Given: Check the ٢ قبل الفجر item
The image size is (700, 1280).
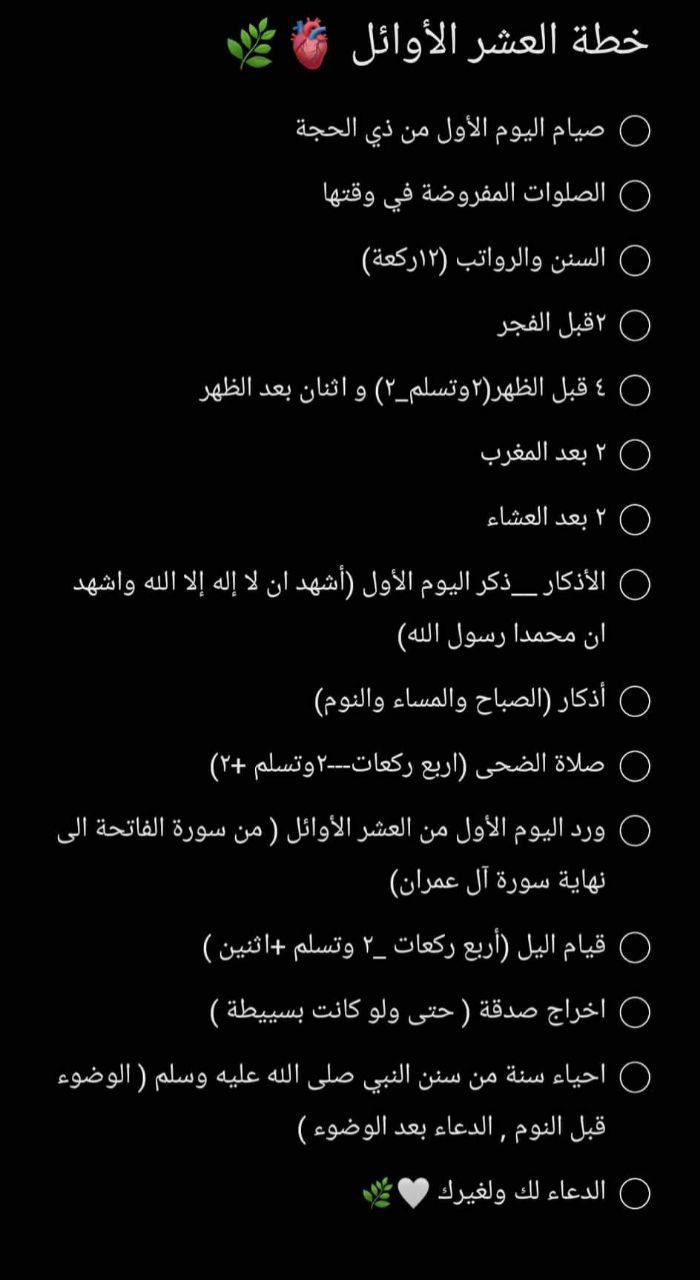Looking at the screenshot, I should [635, 326].
